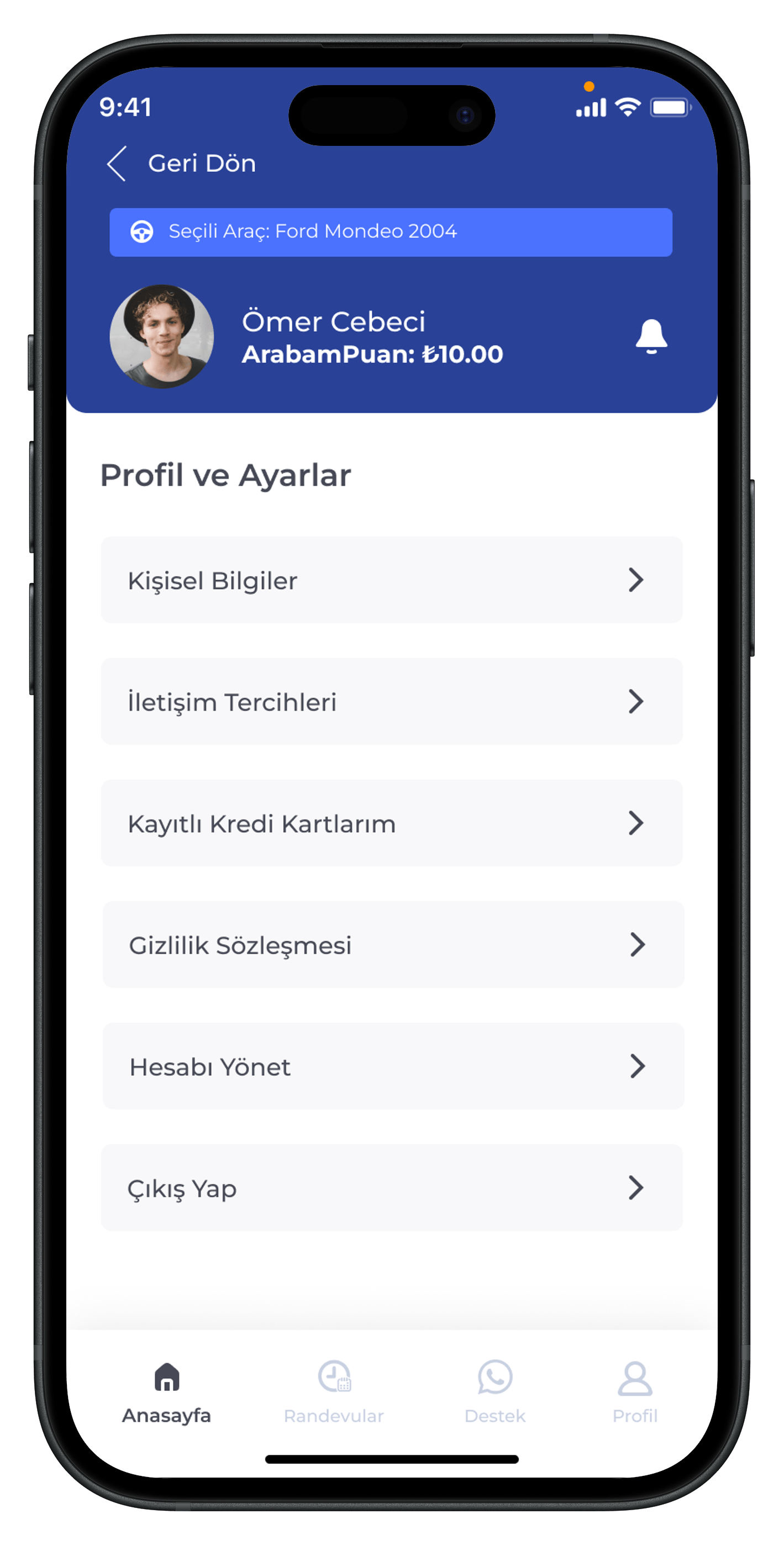This screenshot has height=1545, width=784.
Task: Open Gizlilik Sözleşmesi
Action: [393, 945]
